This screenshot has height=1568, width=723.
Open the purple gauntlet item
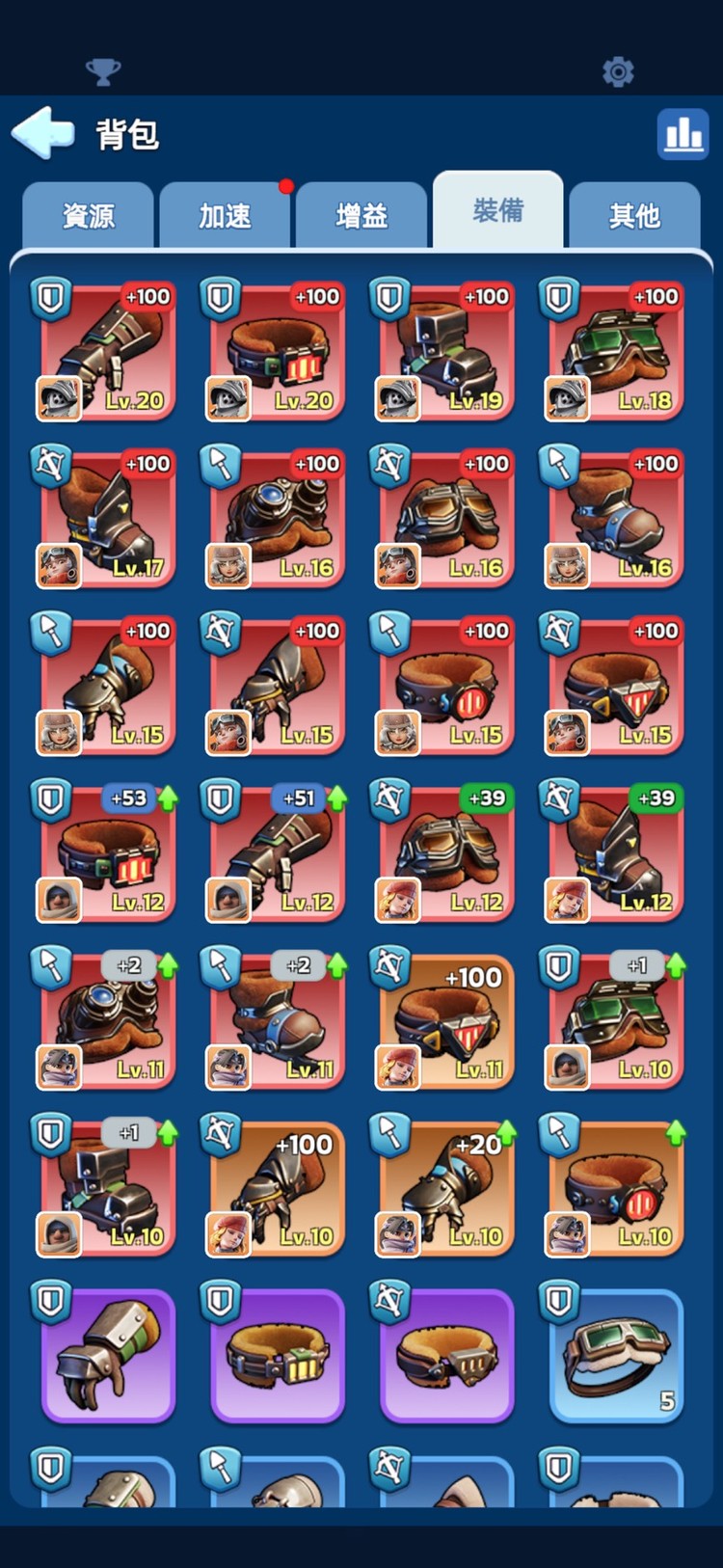108,1355
